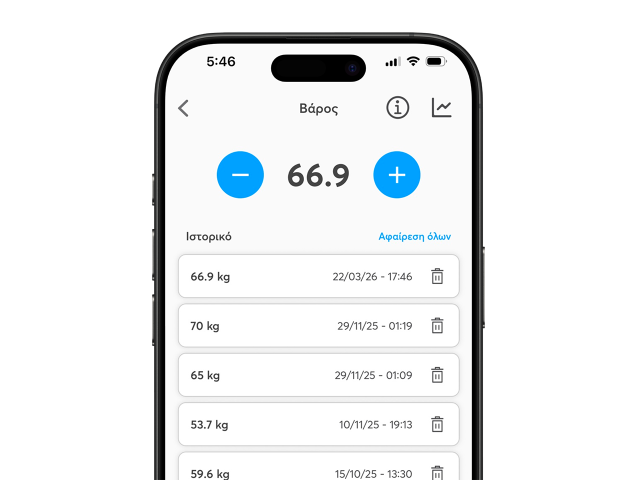Open the weight info icon
The image size is (640, 480).
tap(398, 109)
